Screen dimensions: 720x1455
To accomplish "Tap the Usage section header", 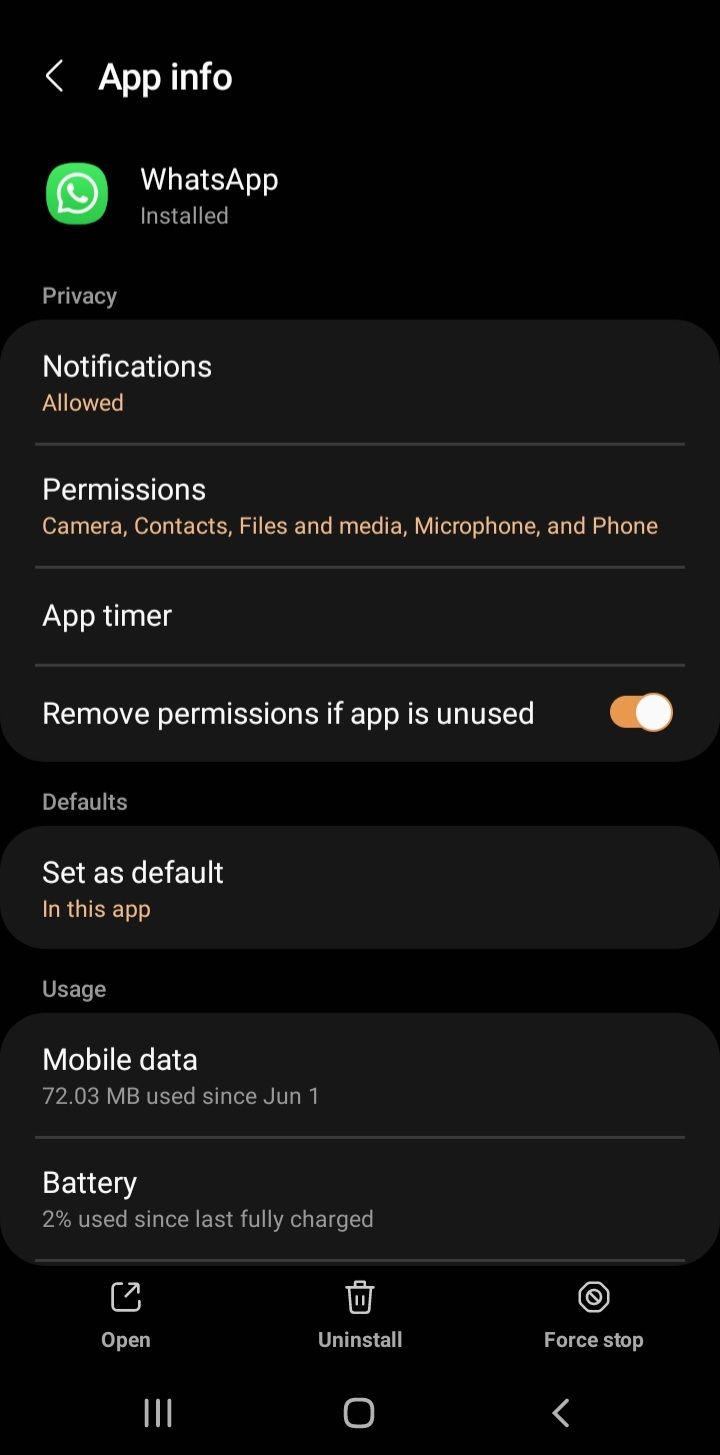I will (x=73, y=988).
